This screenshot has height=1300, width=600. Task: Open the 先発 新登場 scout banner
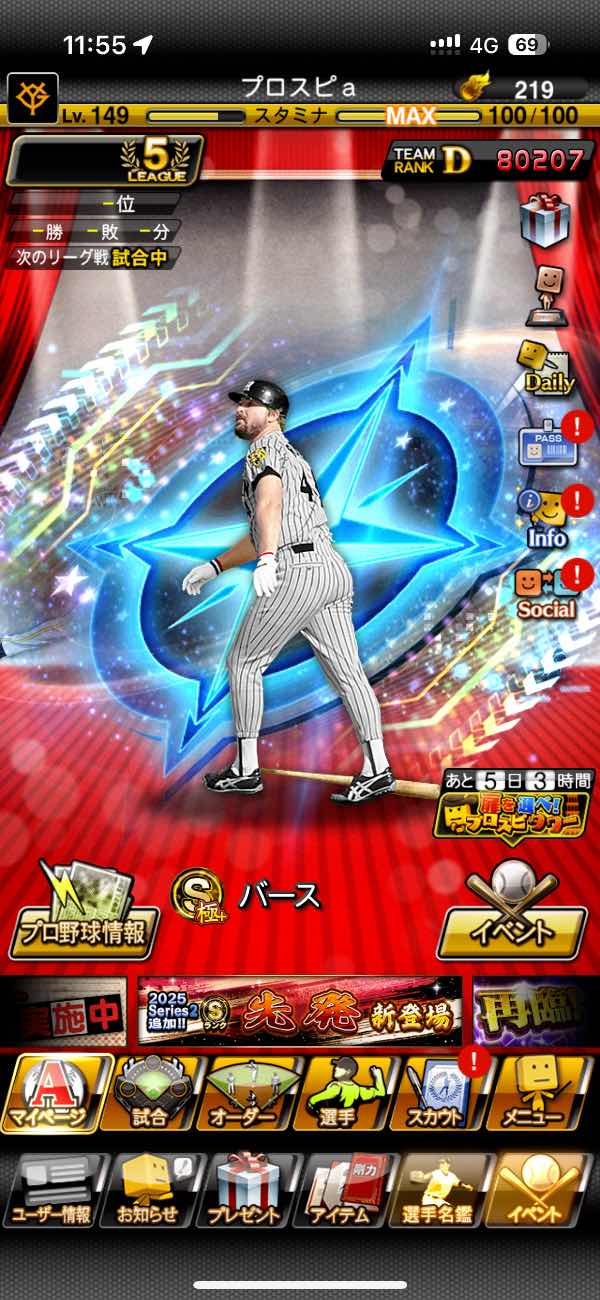coord(300,1011)
